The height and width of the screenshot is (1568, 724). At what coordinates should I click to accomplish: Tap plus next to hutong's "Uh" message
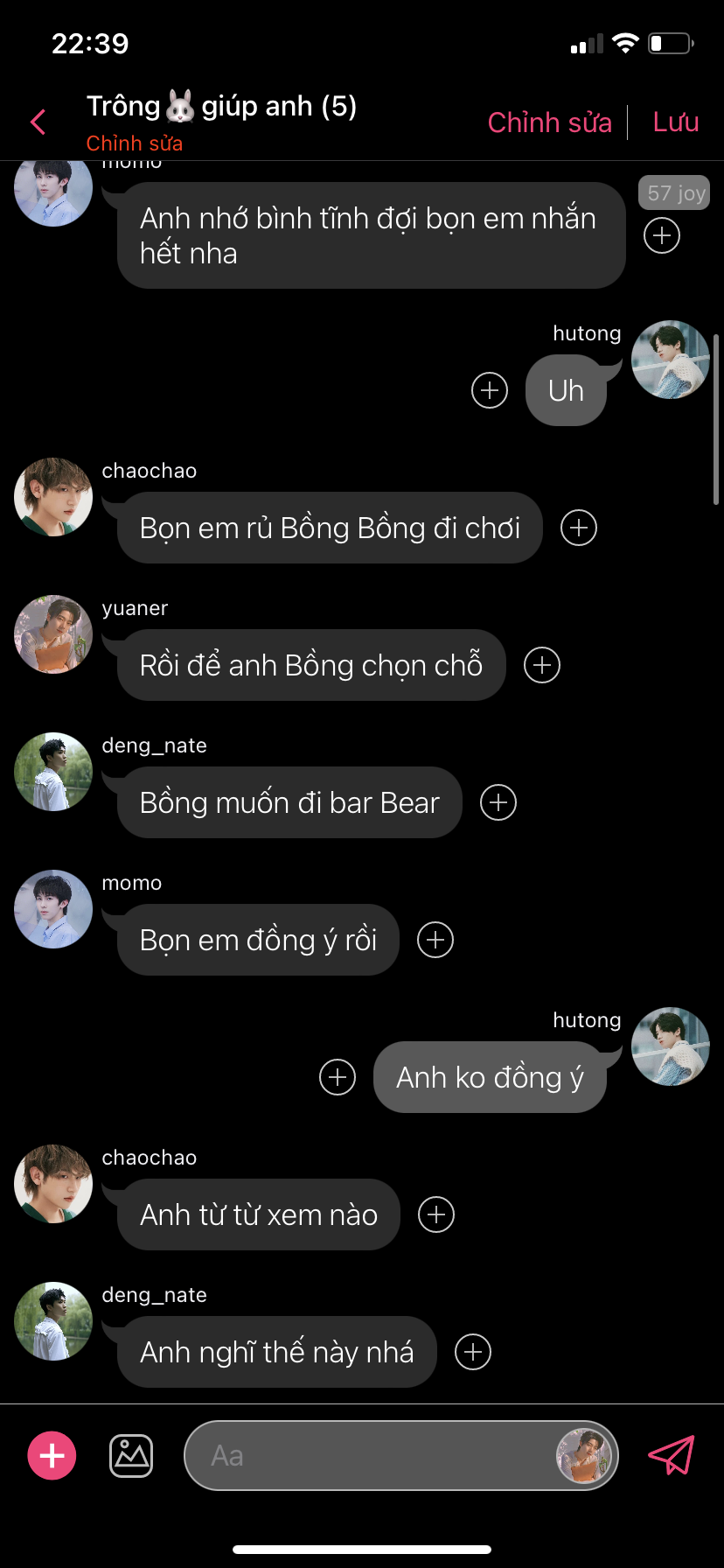click(x=490, y=390)
